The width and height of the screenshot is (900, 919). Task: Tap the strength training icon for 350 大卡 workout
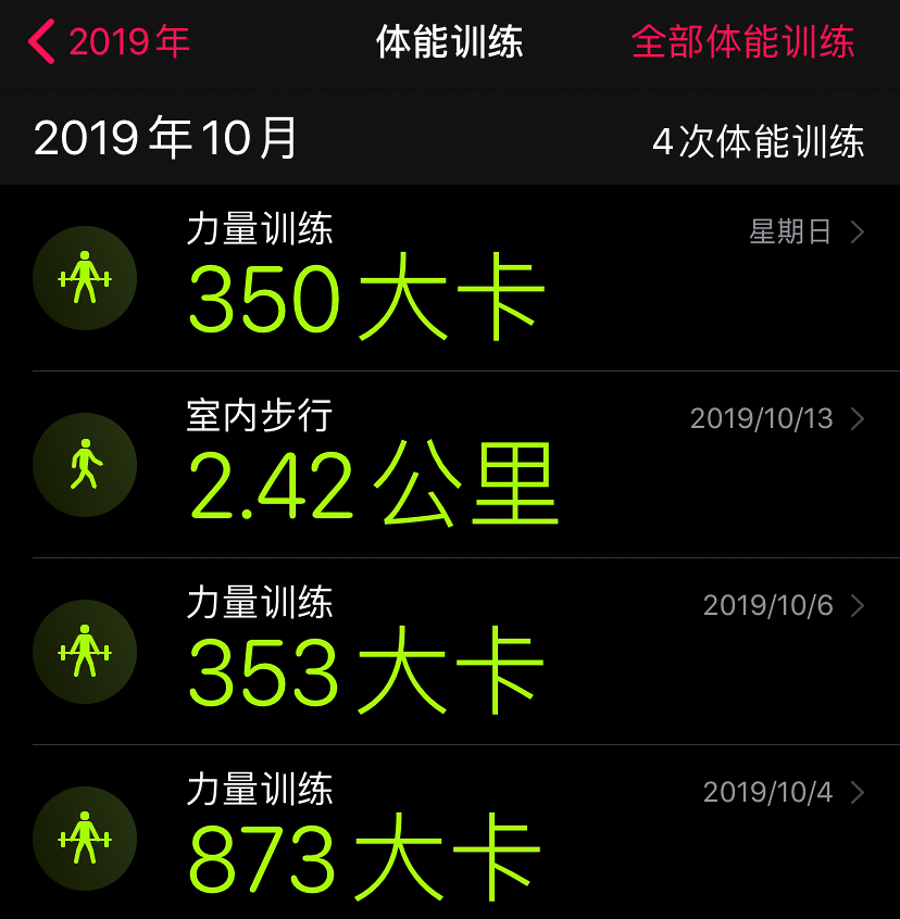click(x=85, y=278)
